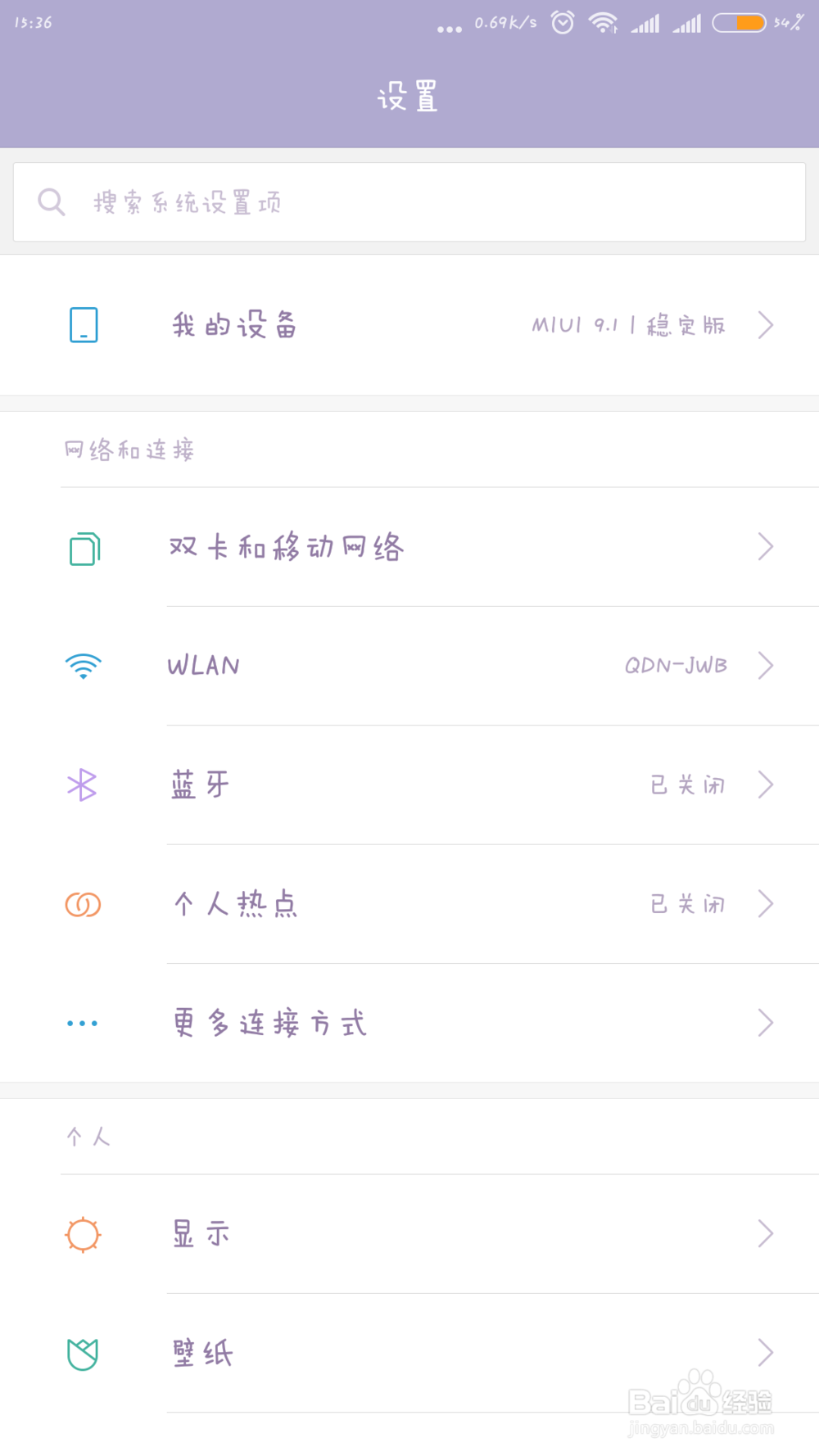The image size is (819, 1456).
Task: Expand the 我的设备 entry via its chevron
Action: pos(765,324)
